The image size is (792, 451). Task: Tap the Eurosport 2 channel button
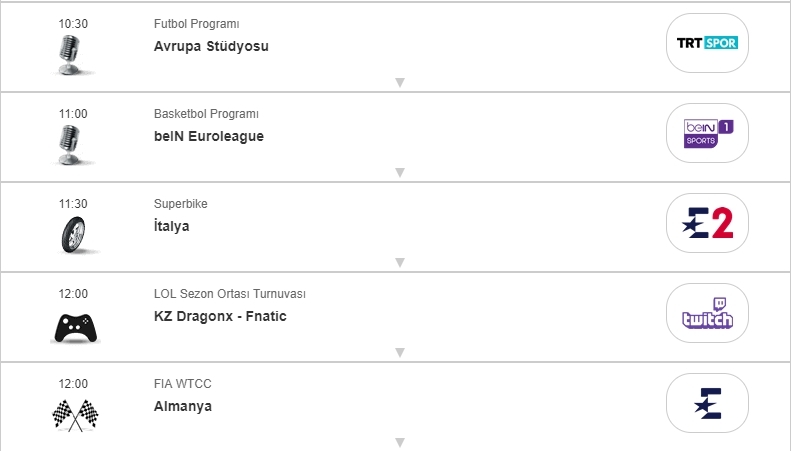tap(707, 223)
